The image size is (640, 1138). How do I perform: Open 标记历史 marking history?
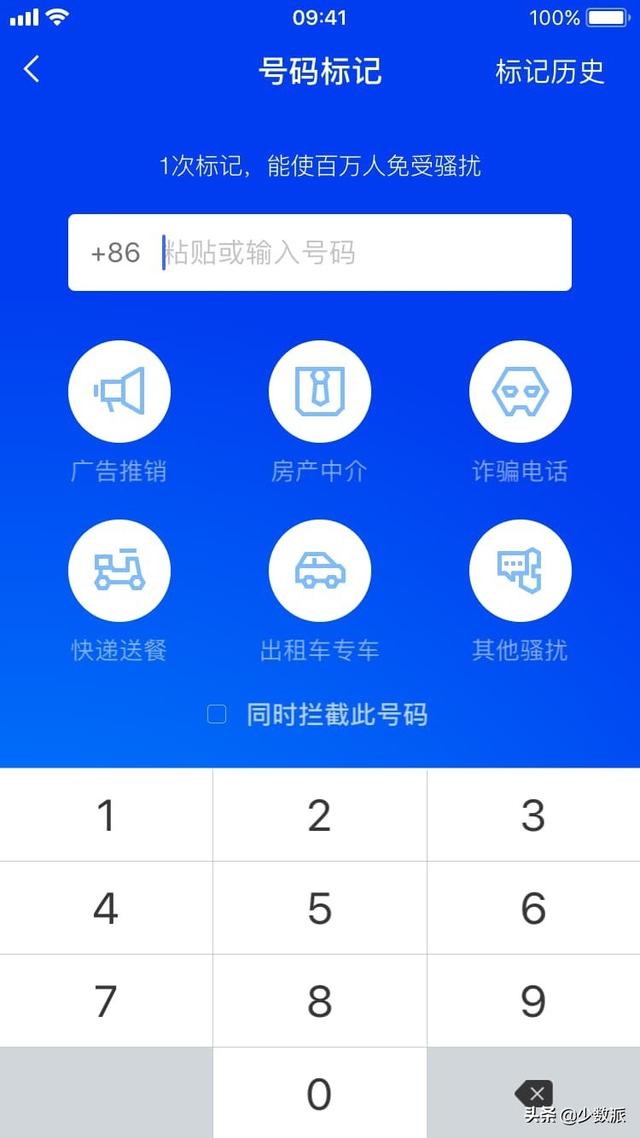coord(549,72)
